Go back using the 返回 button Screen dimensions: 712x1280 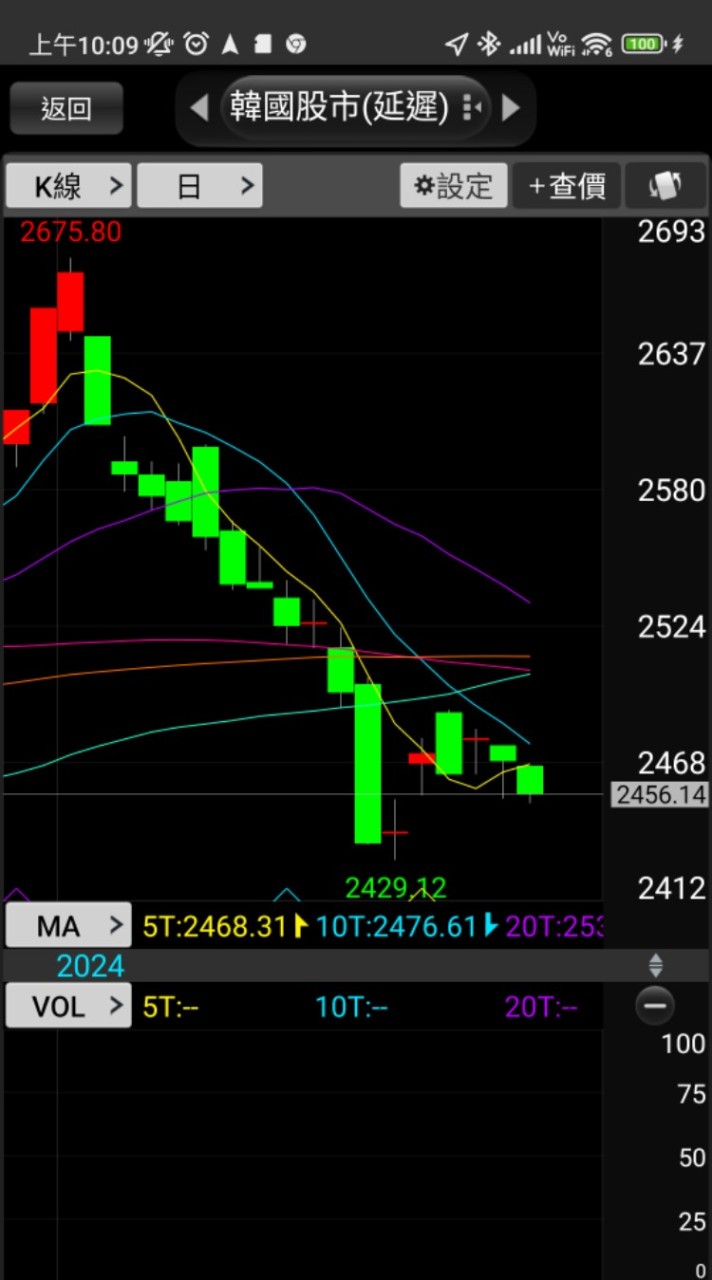(x=66, y=108)
